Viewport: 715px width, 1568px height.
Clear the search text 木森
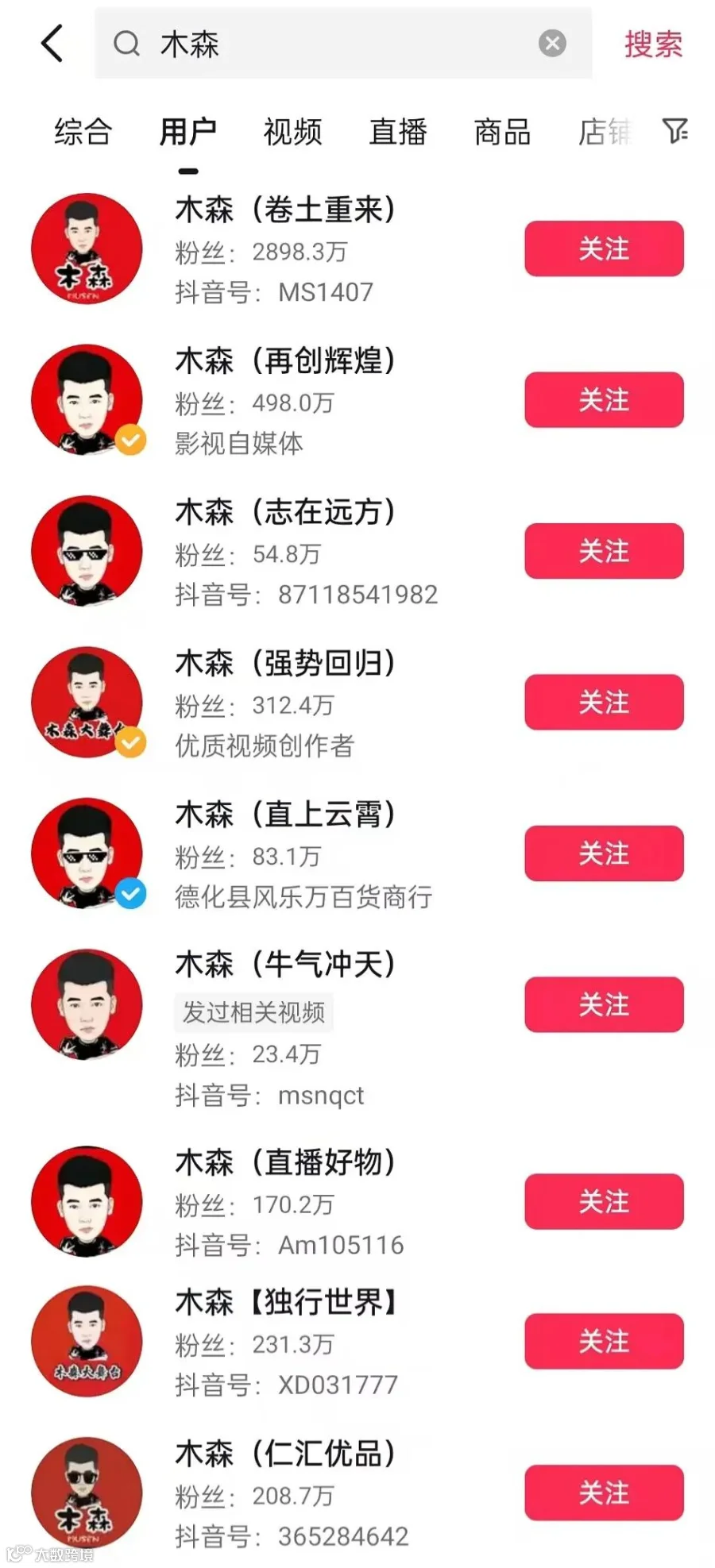pos(552,43)
